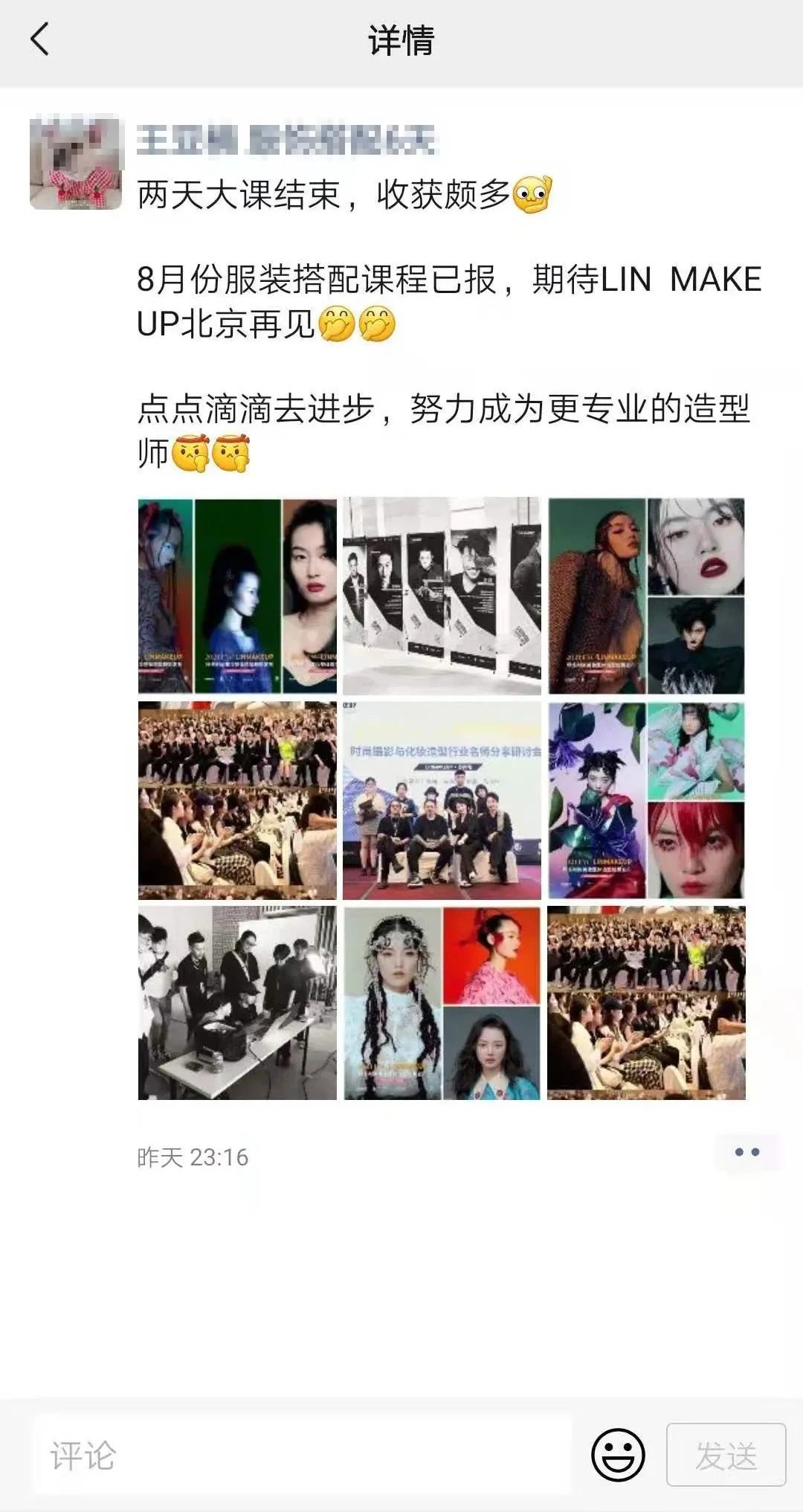The image size is (803, 1512).
Task: View the first audience crowd photo
Action: [x=237, y=800]
